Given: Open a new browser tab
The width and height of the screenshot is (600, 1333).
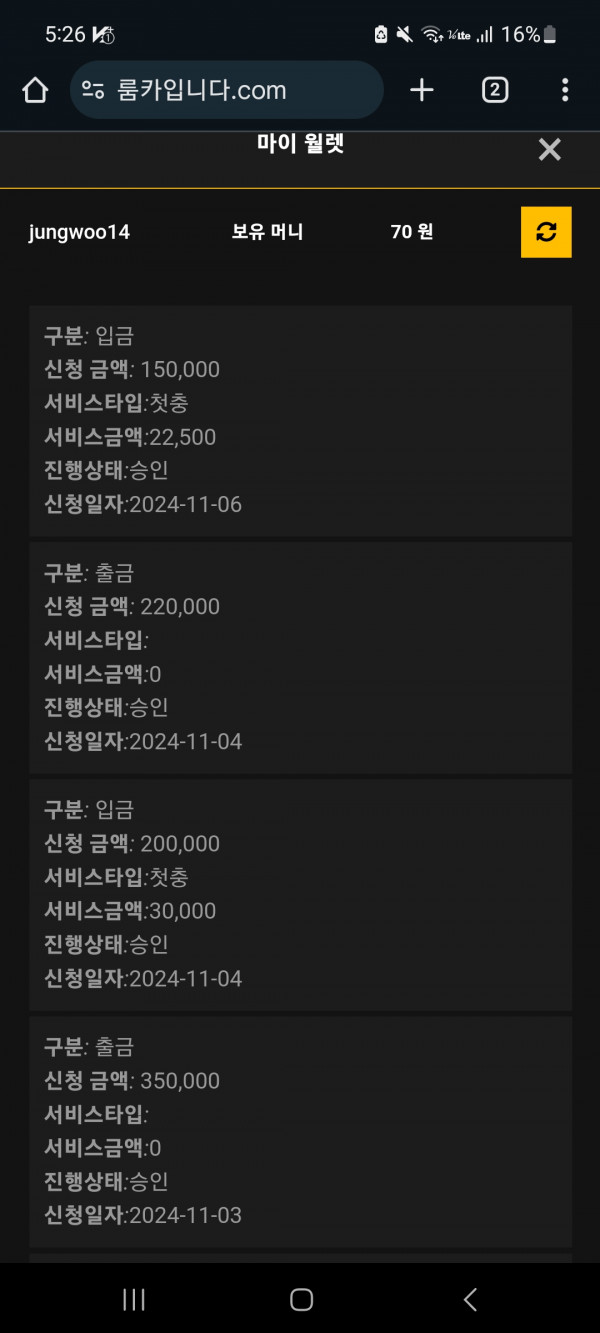Looking at the screenshot, I should pos(422,91).
